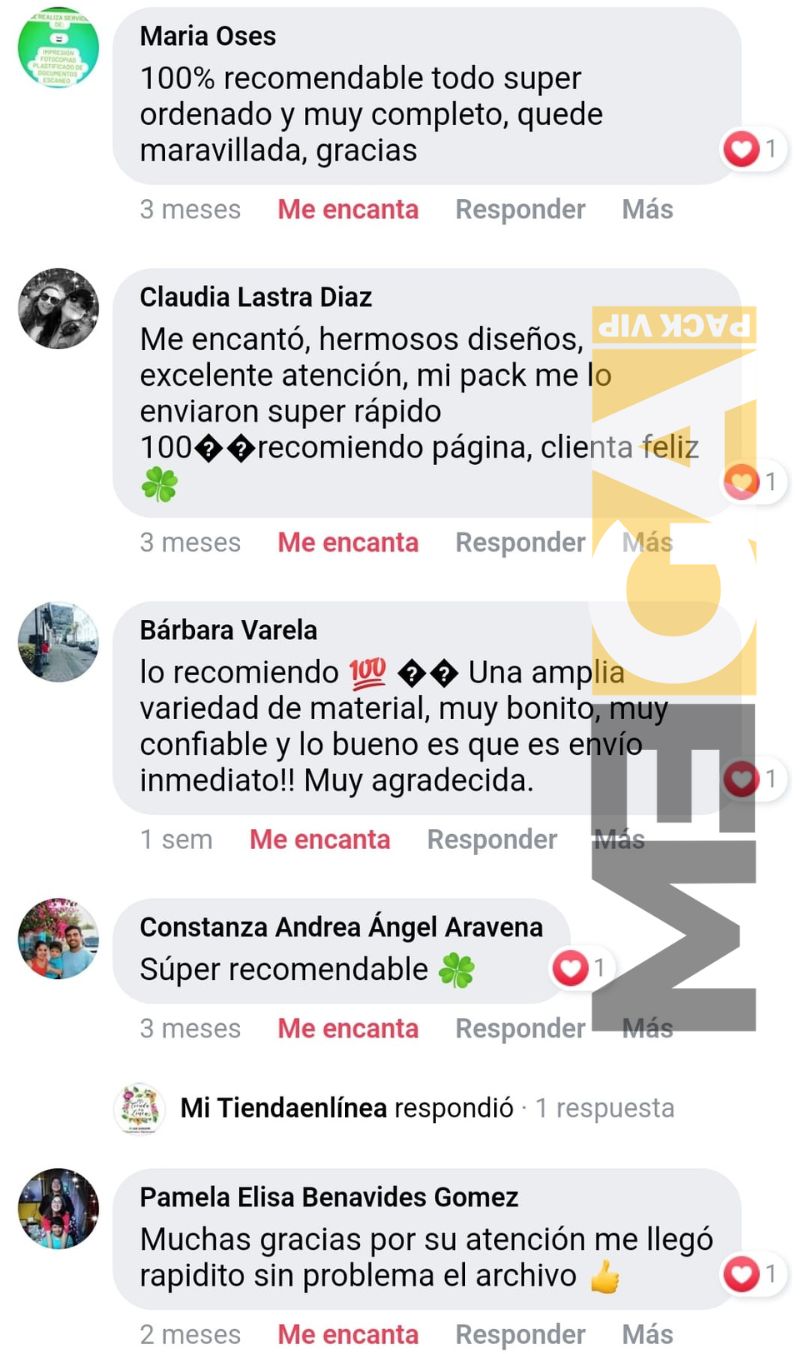Screen dimensions: 810x1354
Task: Reply to Claudia Lastra Diaz's comment
Action: click(x=520, y=543)
